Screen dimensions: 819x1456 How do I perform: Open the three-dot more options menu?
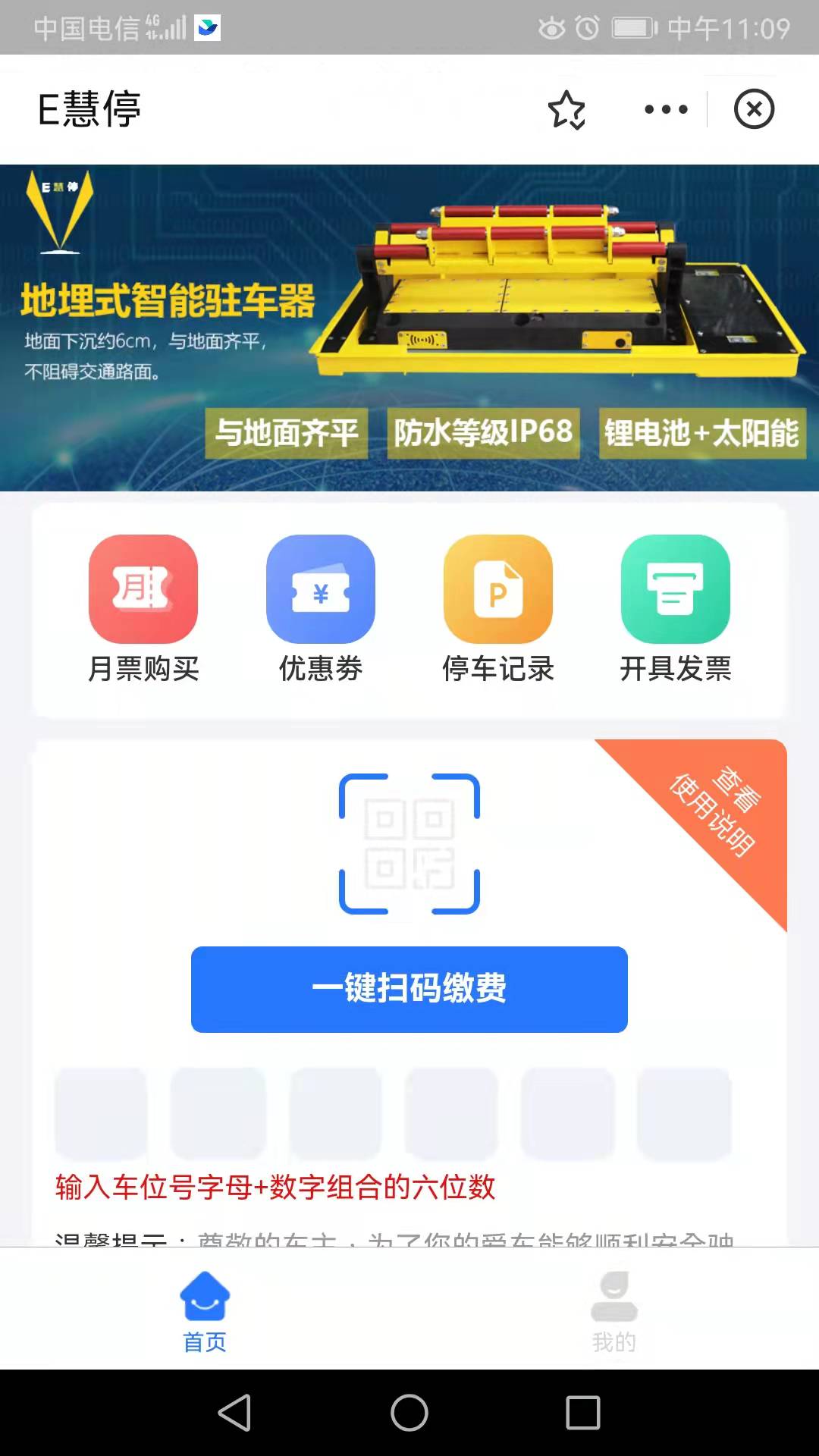665,110
